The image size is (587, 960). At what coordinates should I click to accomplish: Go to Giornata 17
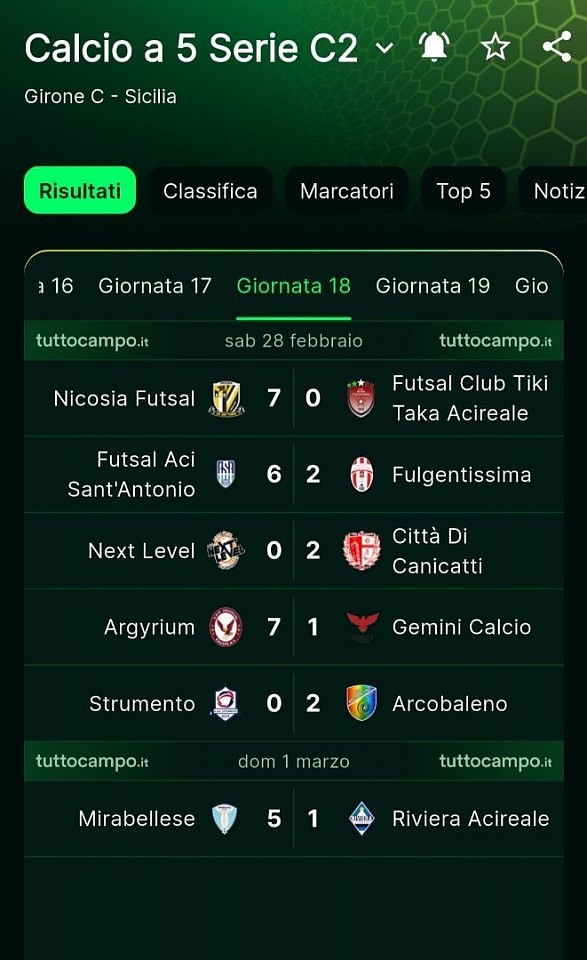155,285
